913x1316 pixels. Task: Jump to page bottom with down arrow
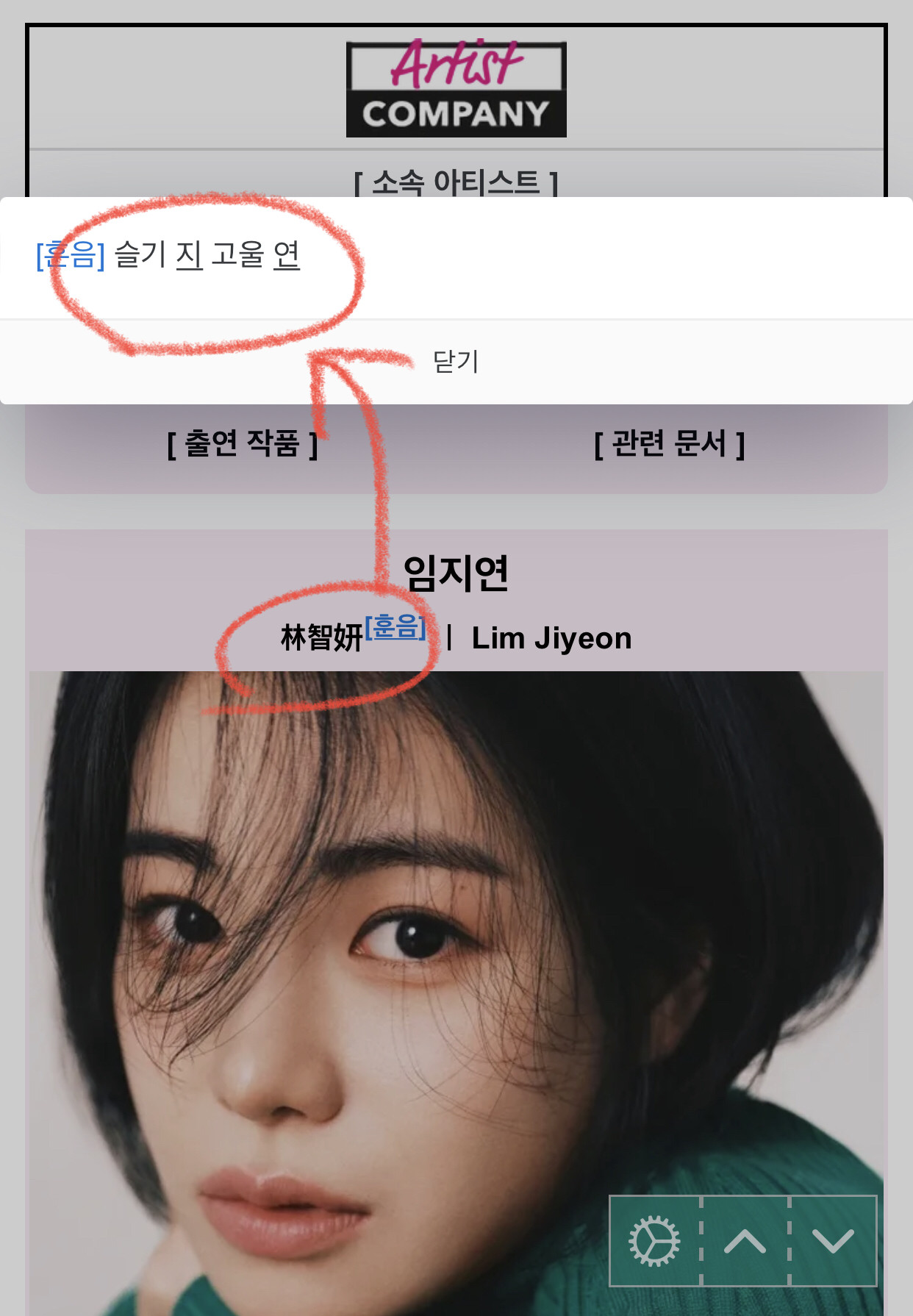(833, 1241)
